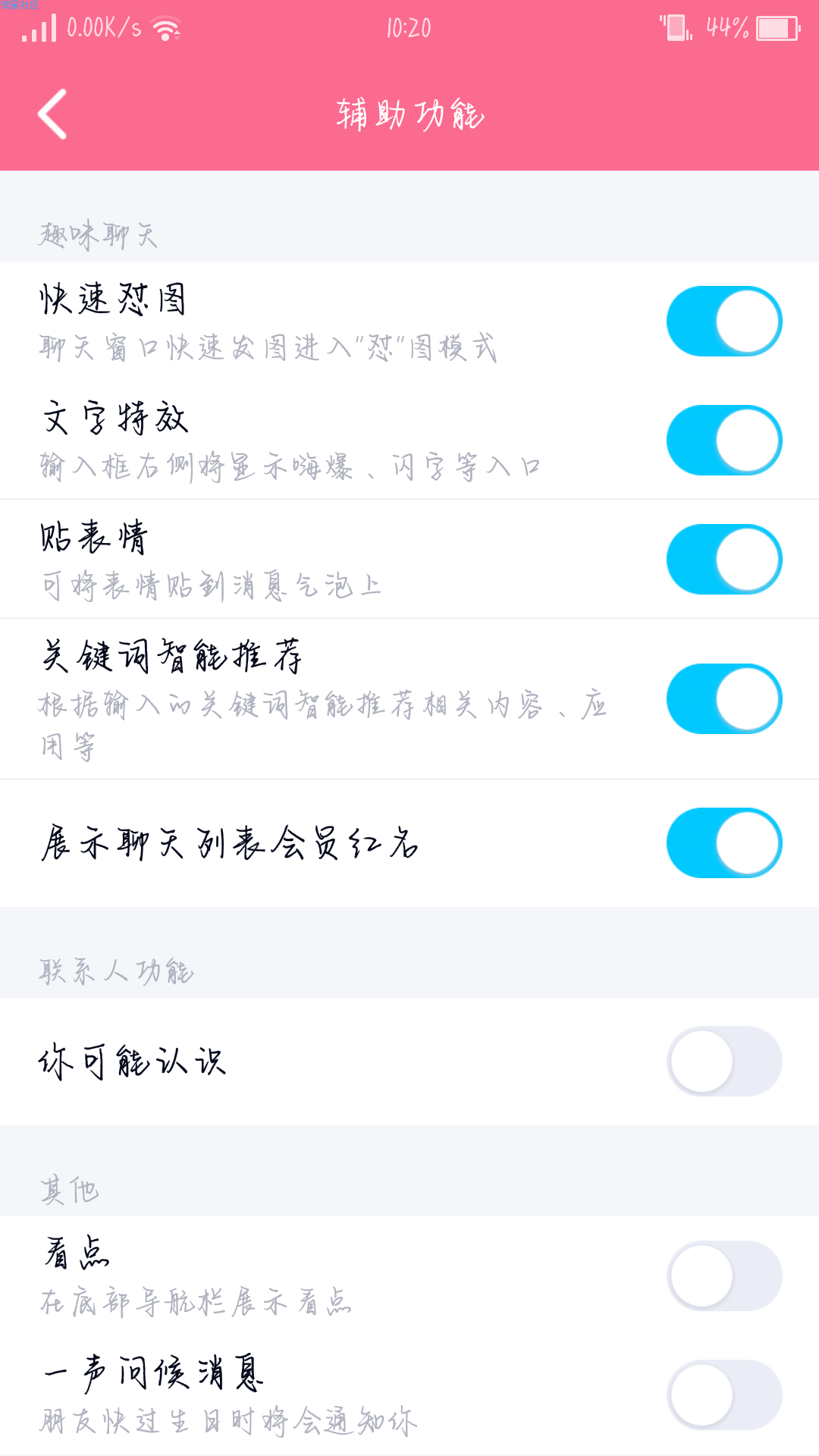
Task: Disable 展示聊天列表会员红名
Action: (x=724, y=843)
